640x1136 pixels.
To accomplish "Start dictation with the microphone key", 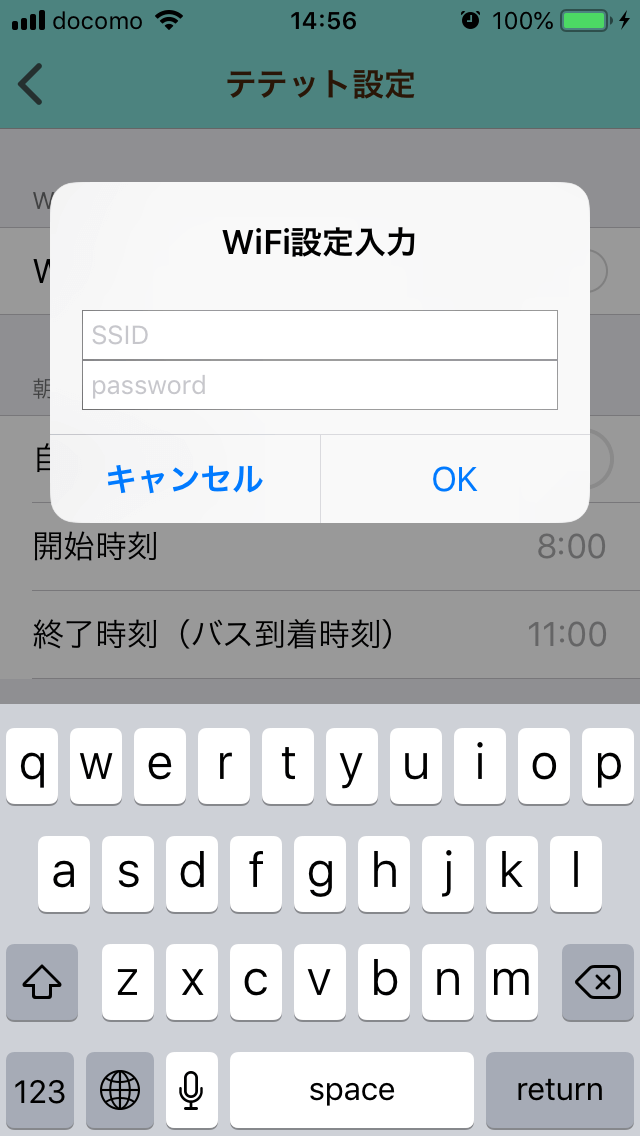I will 191,1090.
